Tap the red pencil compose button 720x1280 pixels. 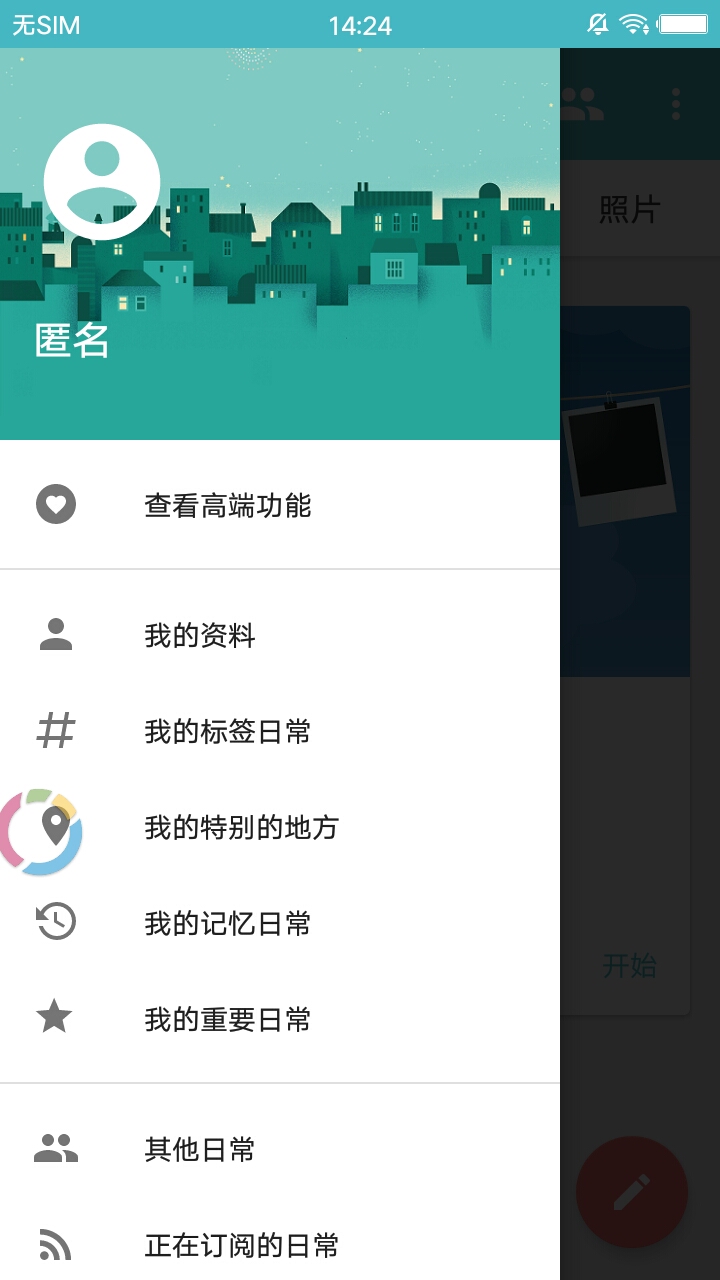(x=631, y=1191)
